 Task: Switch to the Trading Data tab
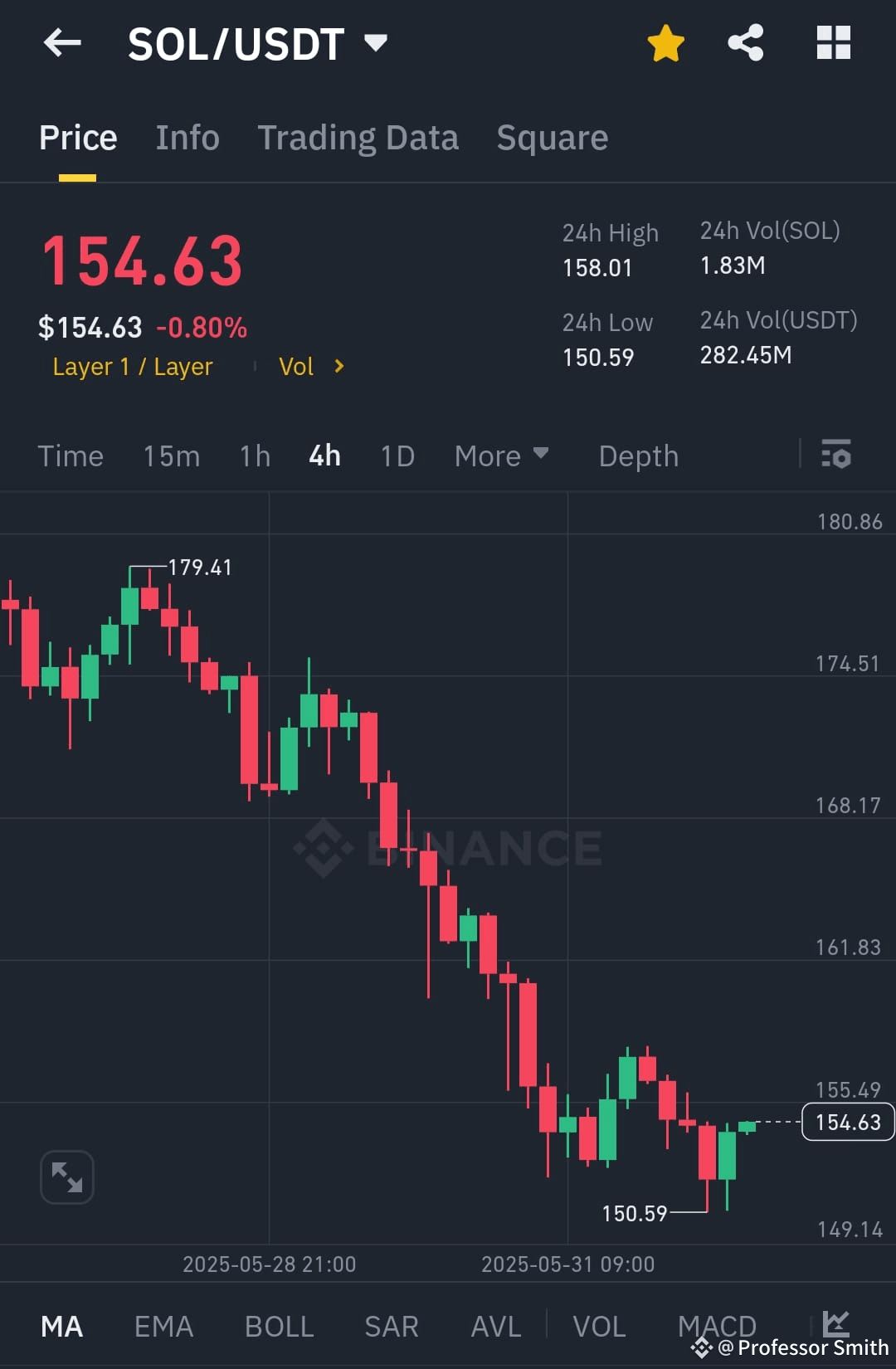(358, 137)
